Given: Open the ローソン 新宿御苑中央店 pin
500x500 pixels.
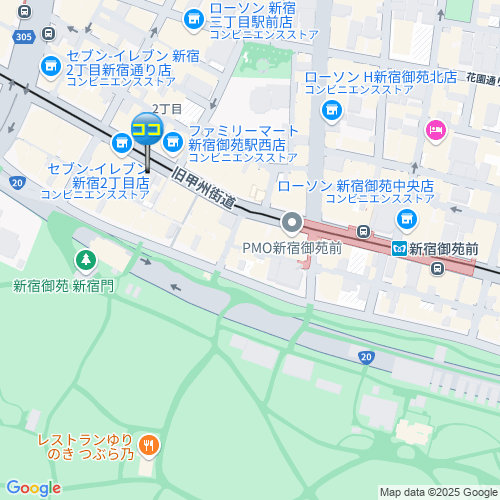Looking at the screenshot, I should (x=407, y=221).
